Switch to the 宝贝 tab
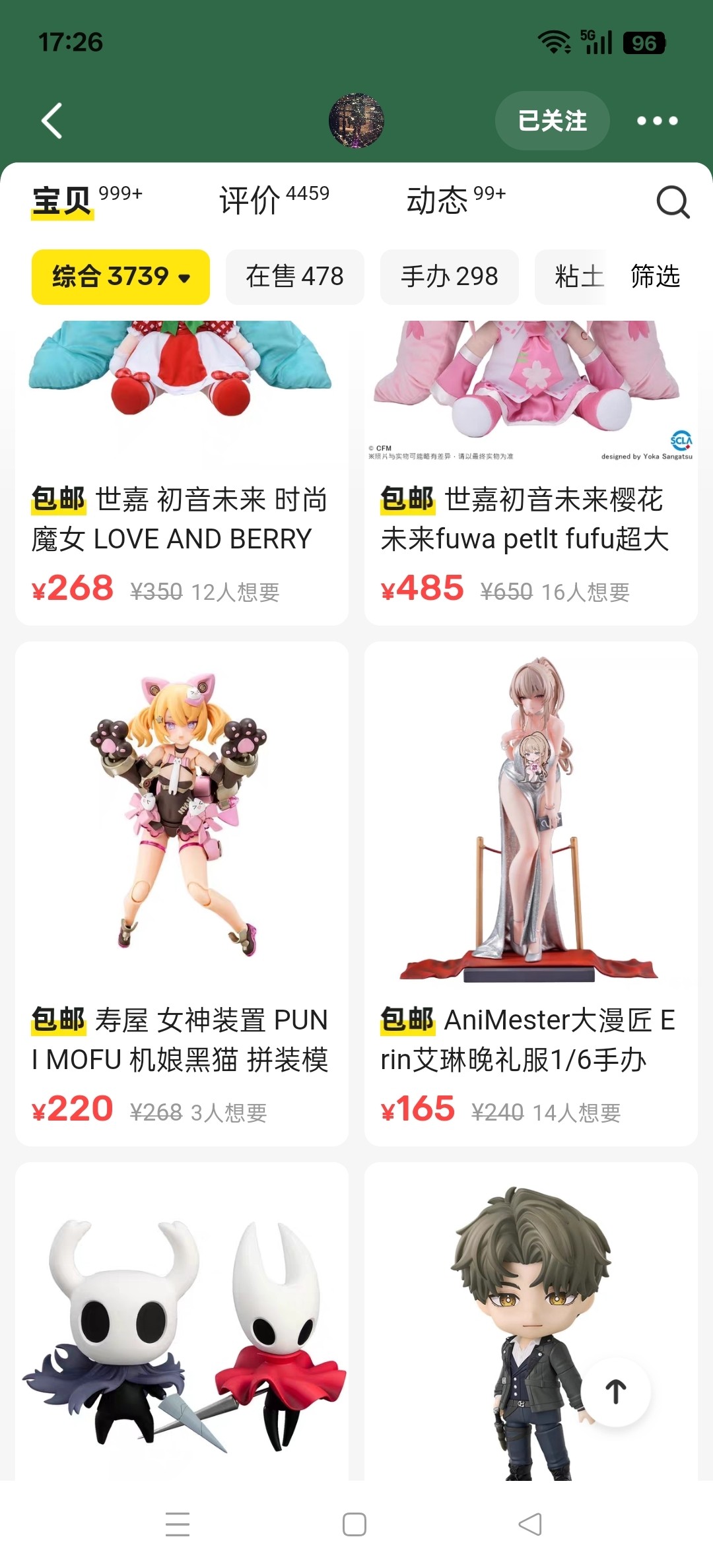The image size is (713, 1568). (63, 201)
